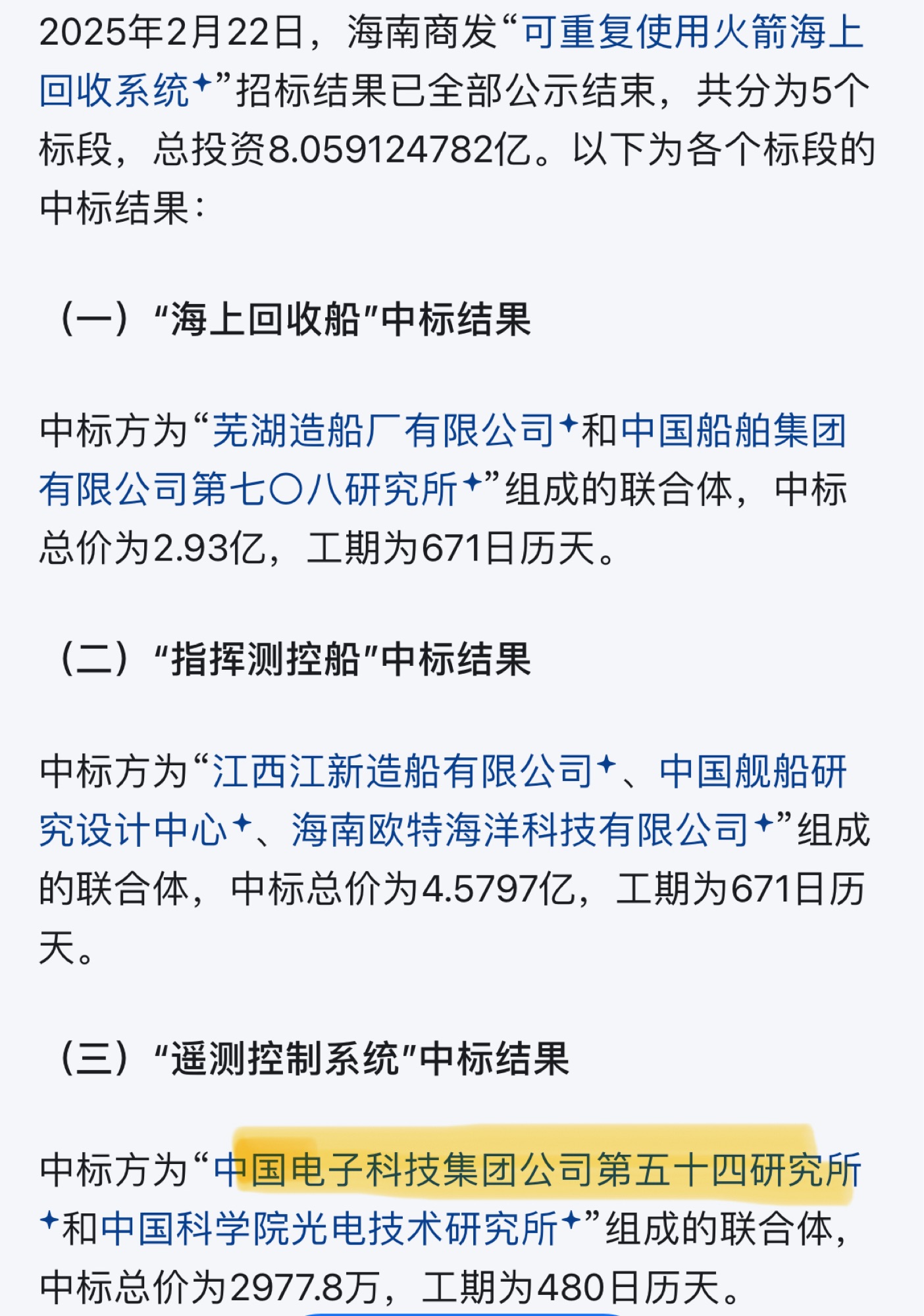The height and width of the screenshot is (1316, 924).
Task: Tap the highlighted 中国电子科技集团公司第五十四研究所 link
Action: [537, 1170]
